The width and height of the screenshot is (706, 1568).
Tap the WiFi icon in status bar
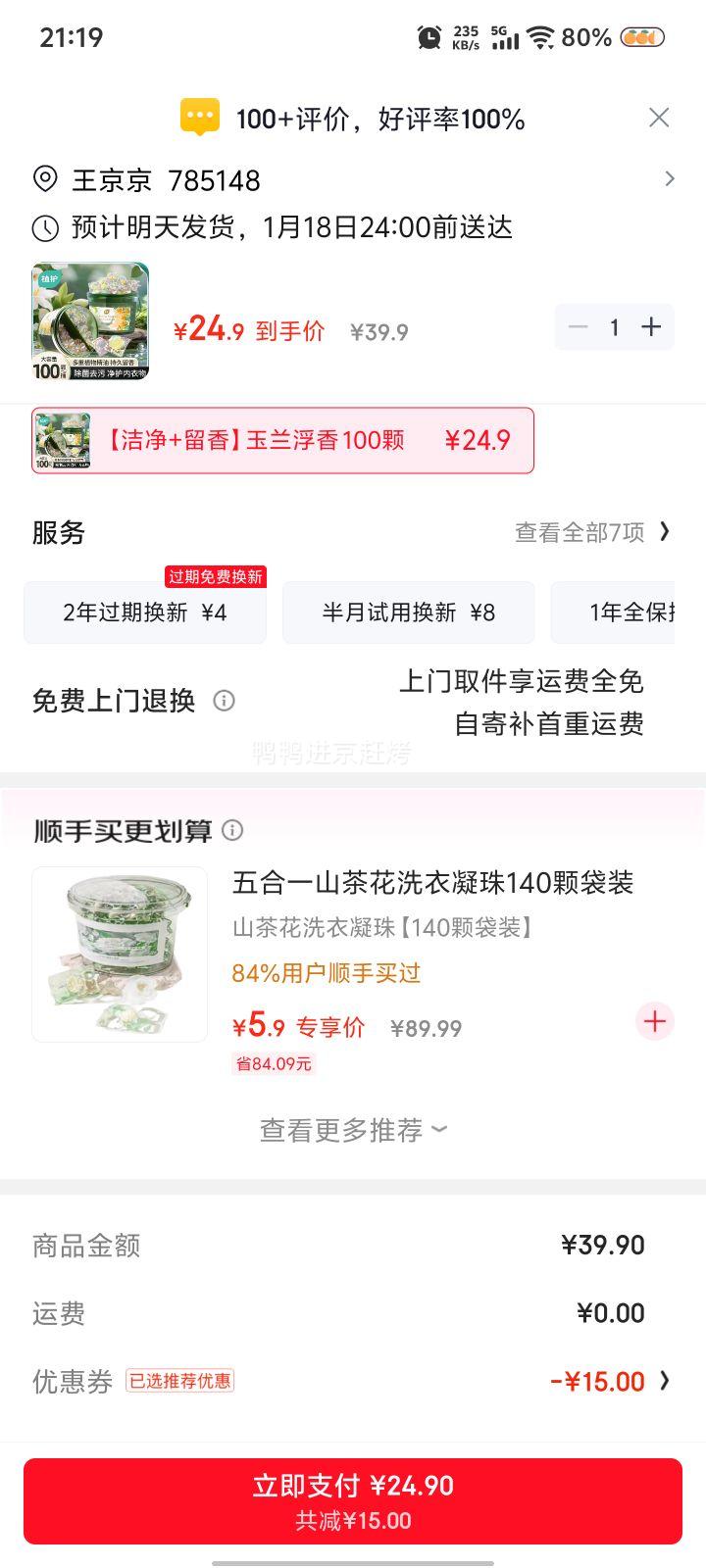(537, 38)
